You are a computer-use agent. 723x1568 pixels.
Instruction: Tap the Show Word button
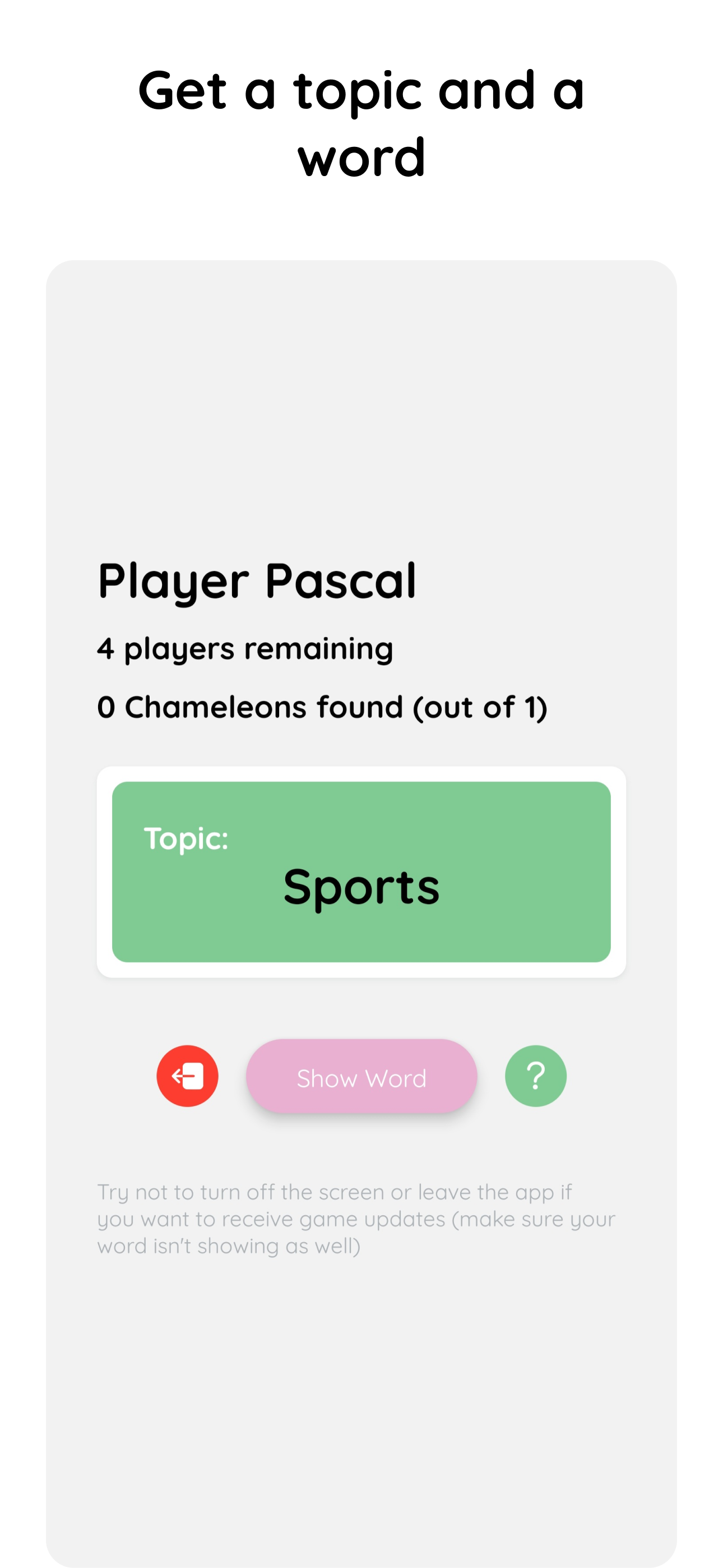tap(361, 1076)
